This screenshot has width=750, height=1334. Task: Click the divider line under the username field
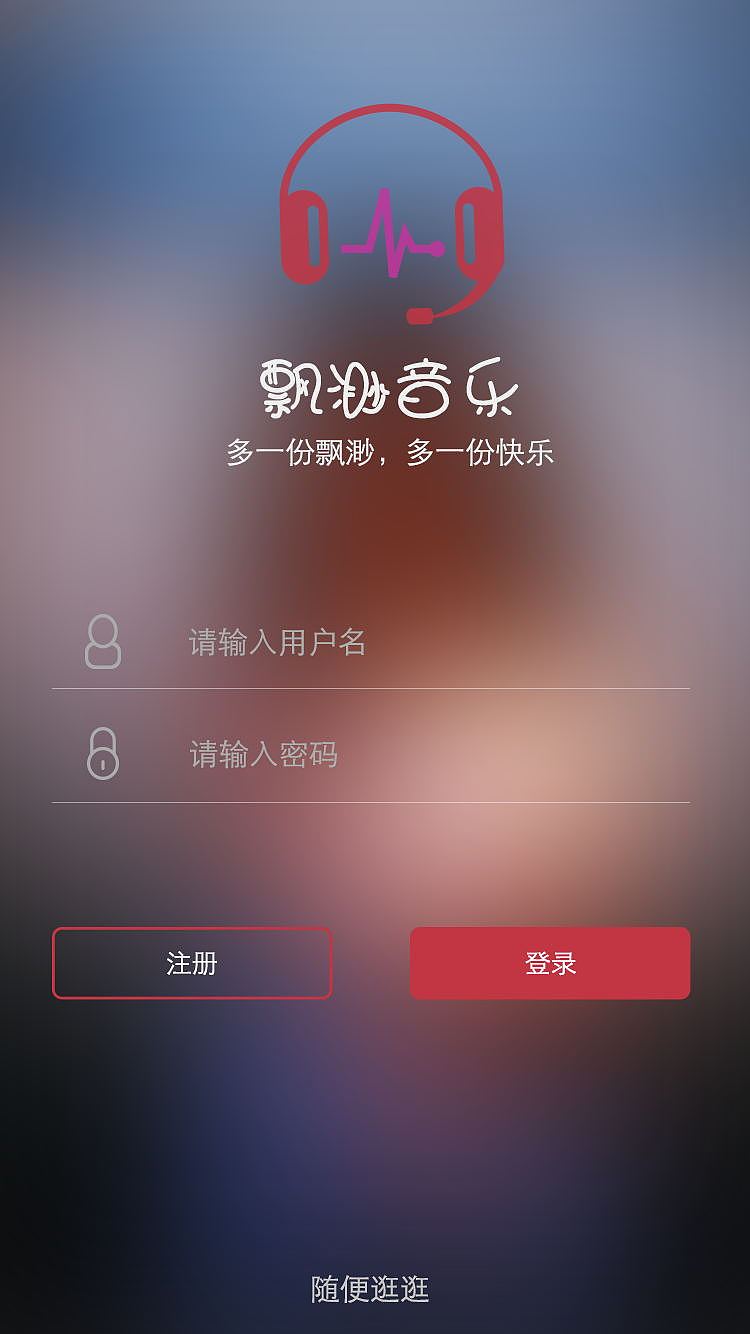tap(375, 687)
